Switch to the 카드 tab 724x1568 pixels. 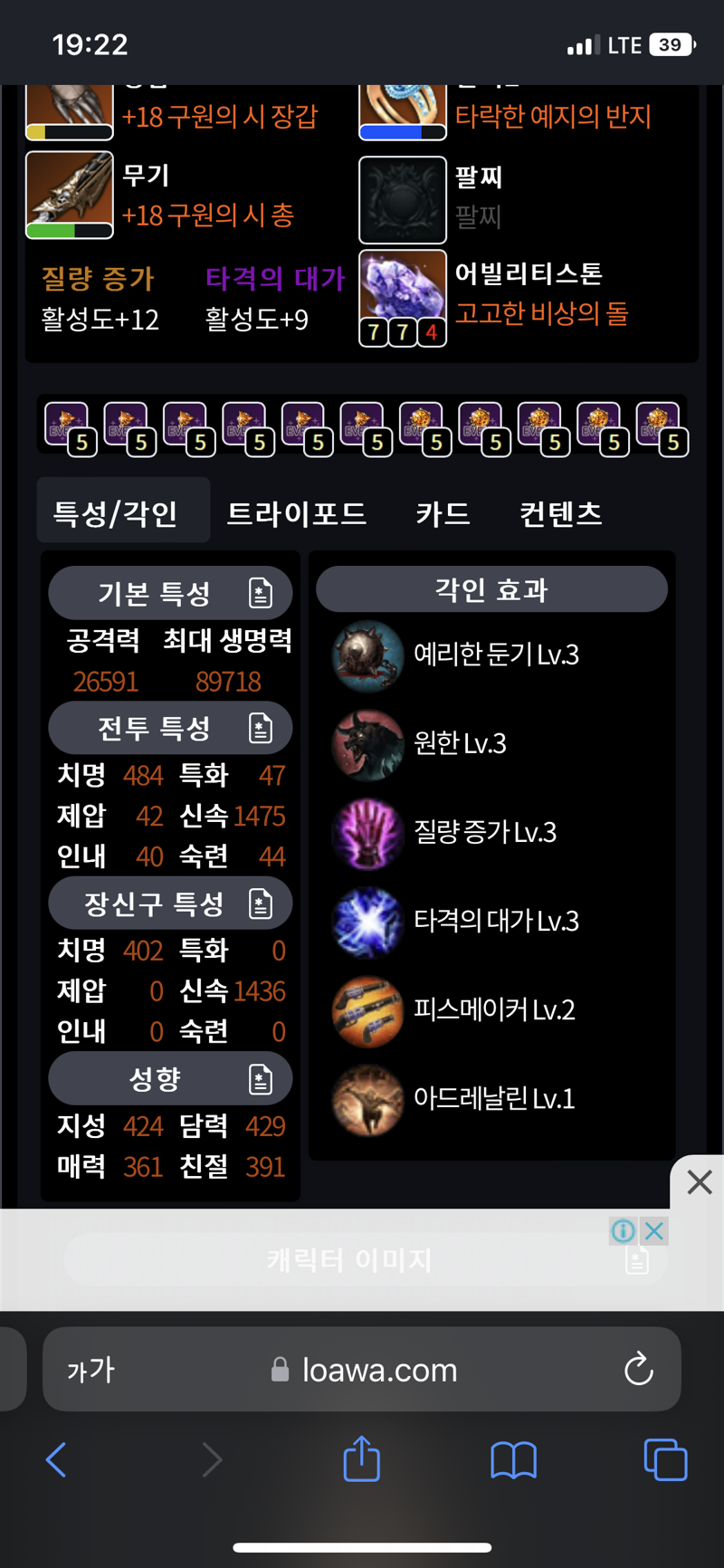(x=443, y=513)
